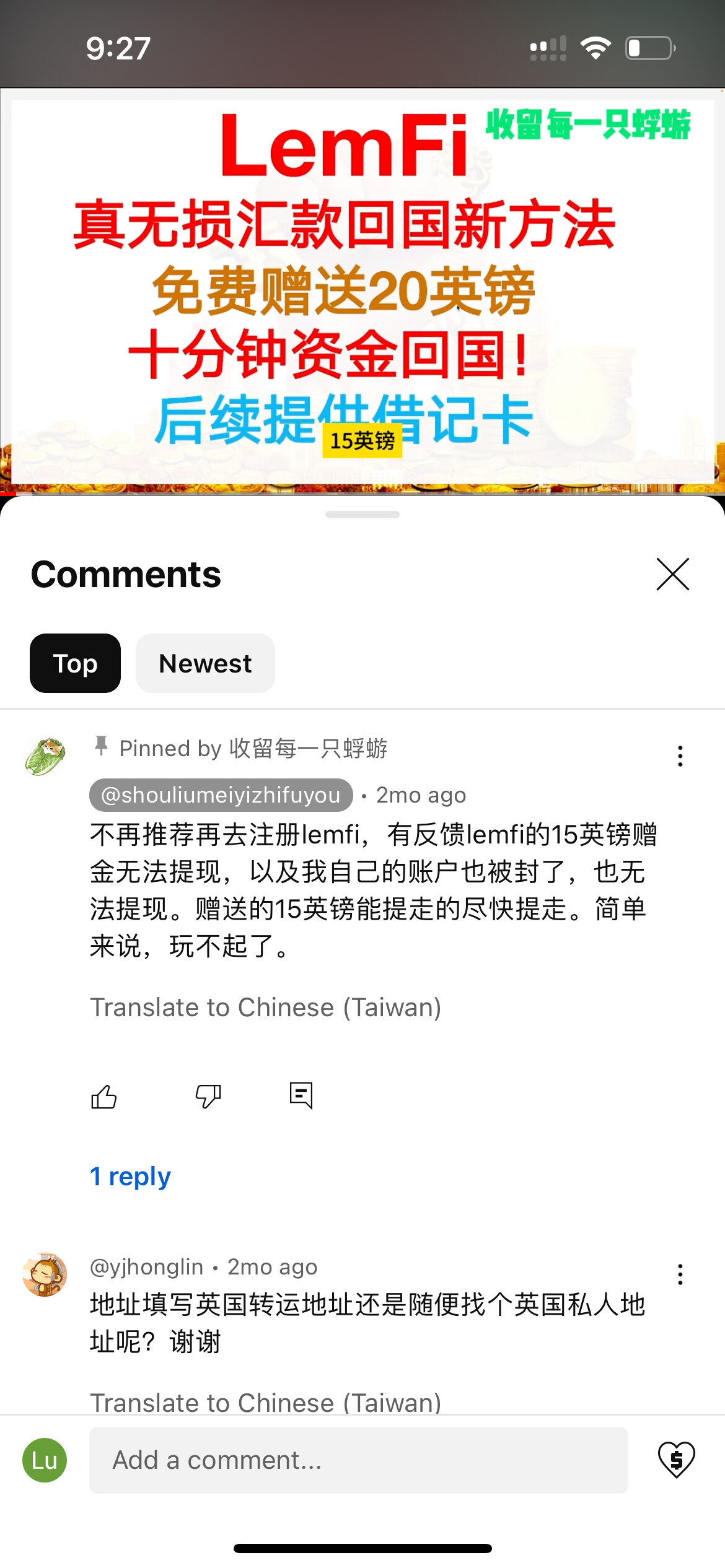Viewport: 725px width, 1568px height.
Task: Translate @yjhonglin's comment to Chinese (Taiwan)
Action: click(x=265, y=1401)
